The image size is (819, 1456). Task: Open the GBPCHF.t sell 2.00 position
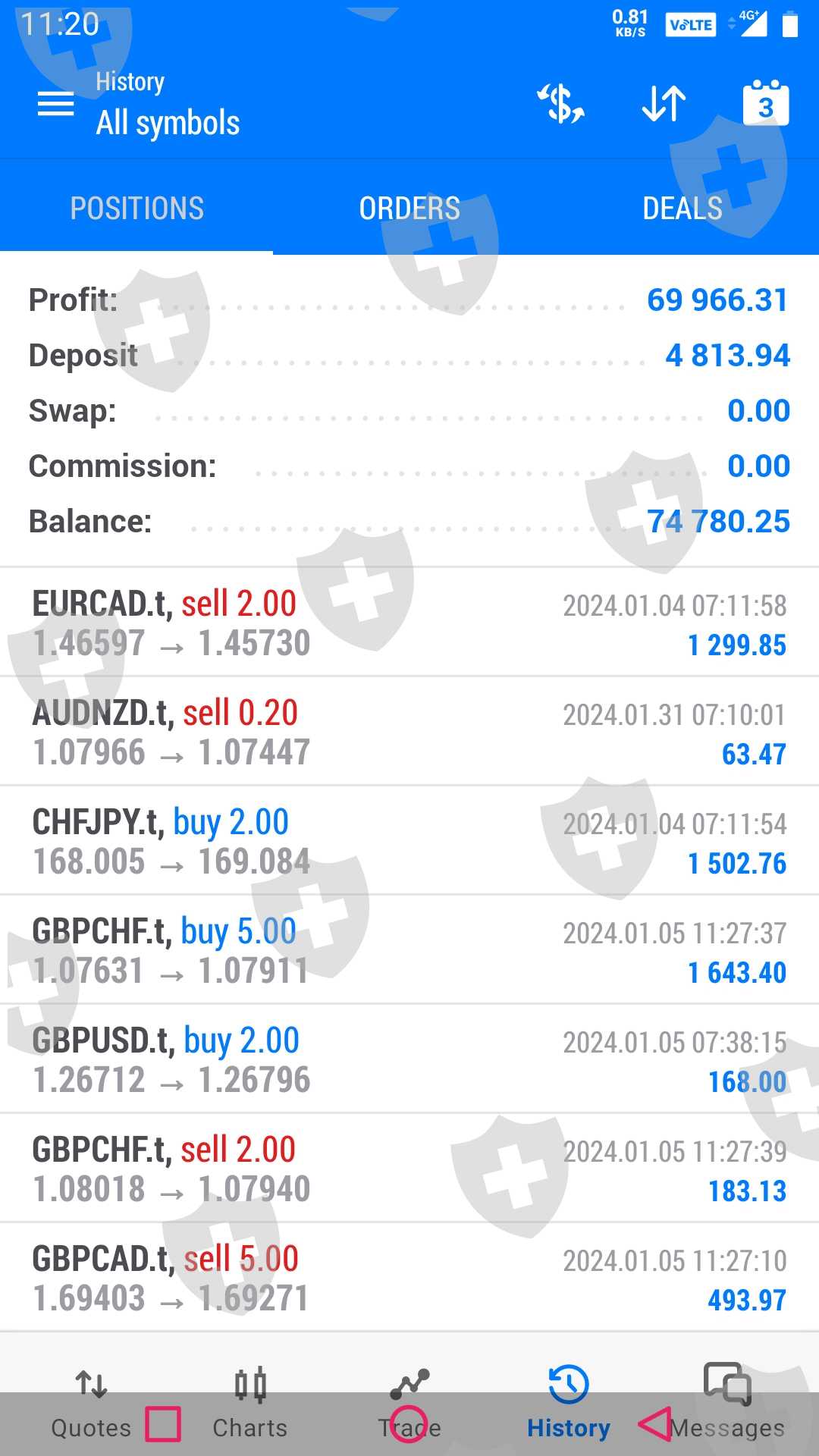tap(409, 1169)
